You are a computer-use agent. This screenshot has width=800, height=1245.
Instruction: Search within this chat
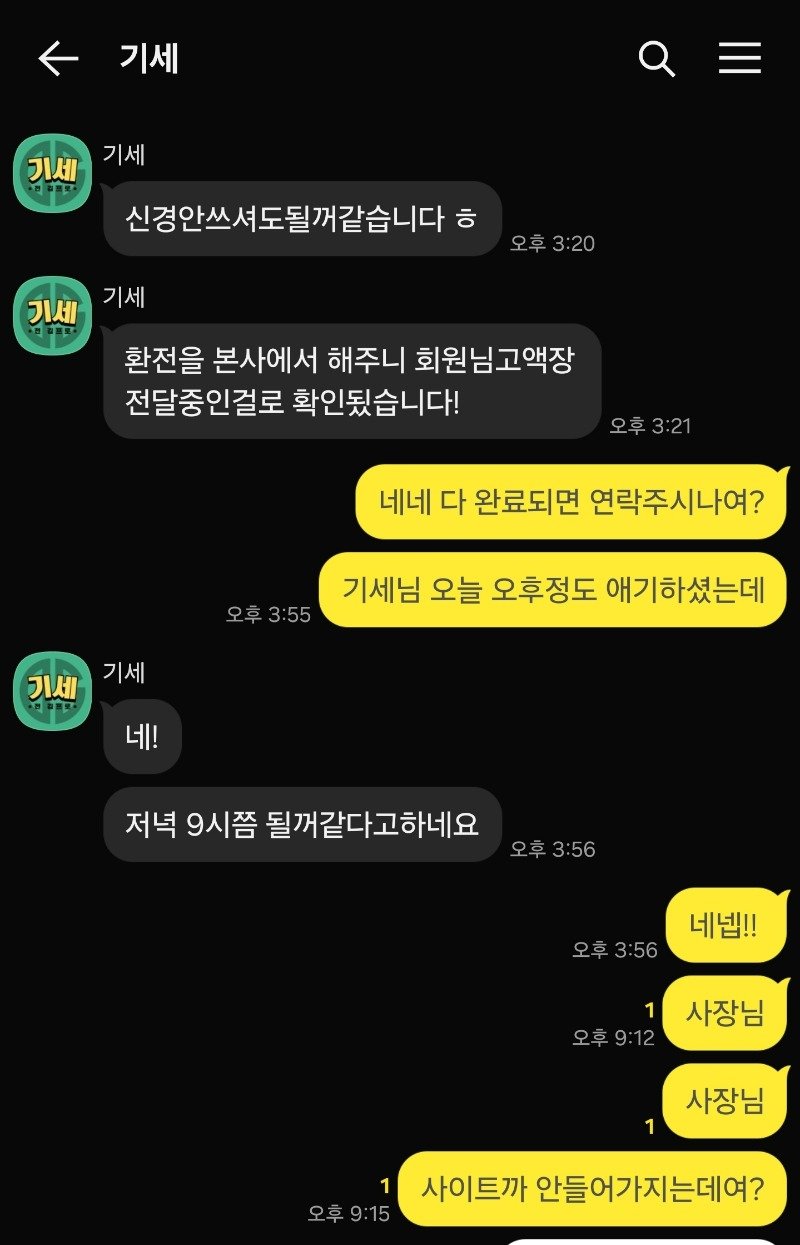(x=656, y=59)
